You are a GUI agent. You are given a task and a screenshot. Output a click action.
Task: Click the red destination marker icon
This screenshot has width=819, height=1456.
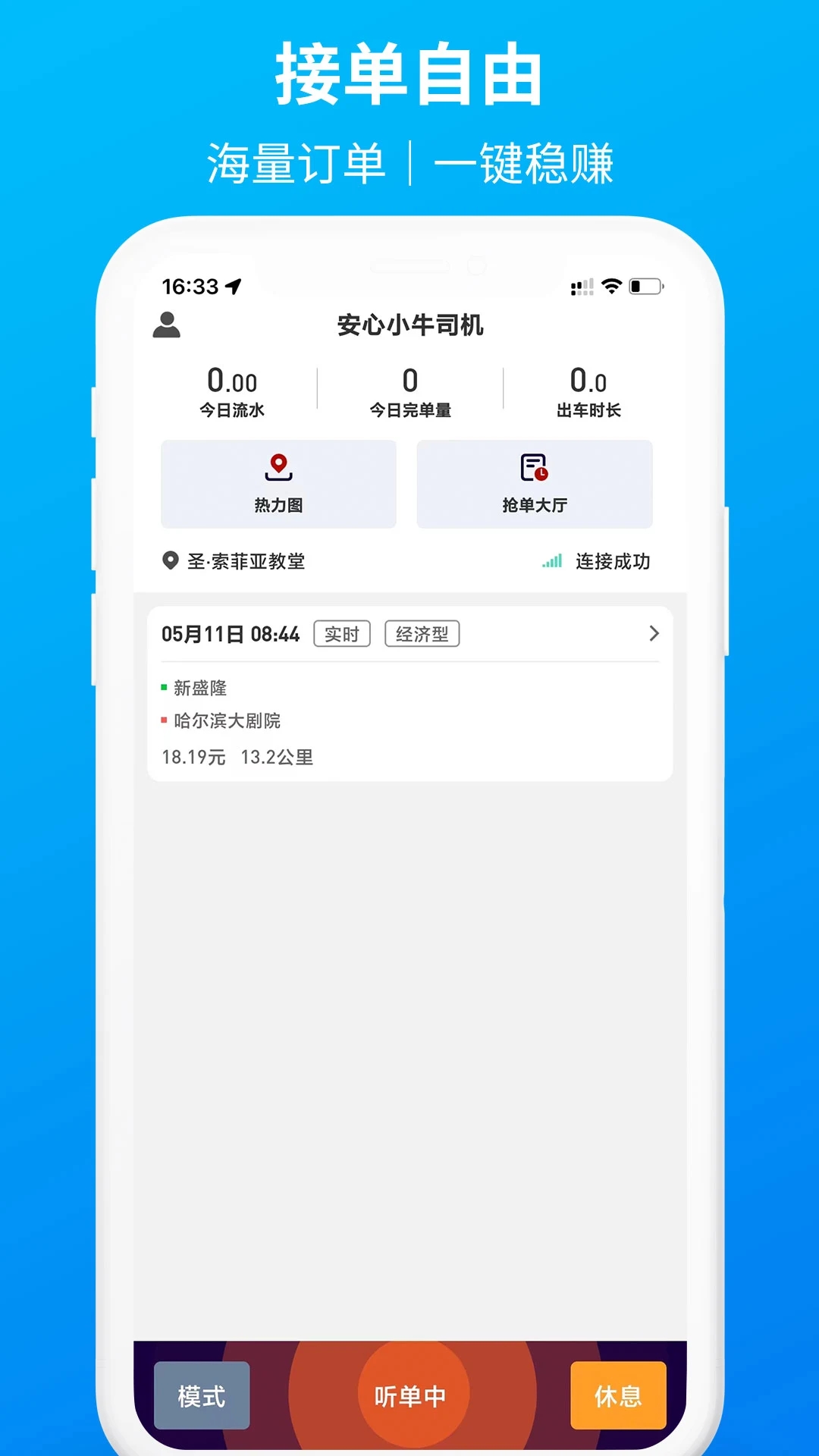click(163, 721)
